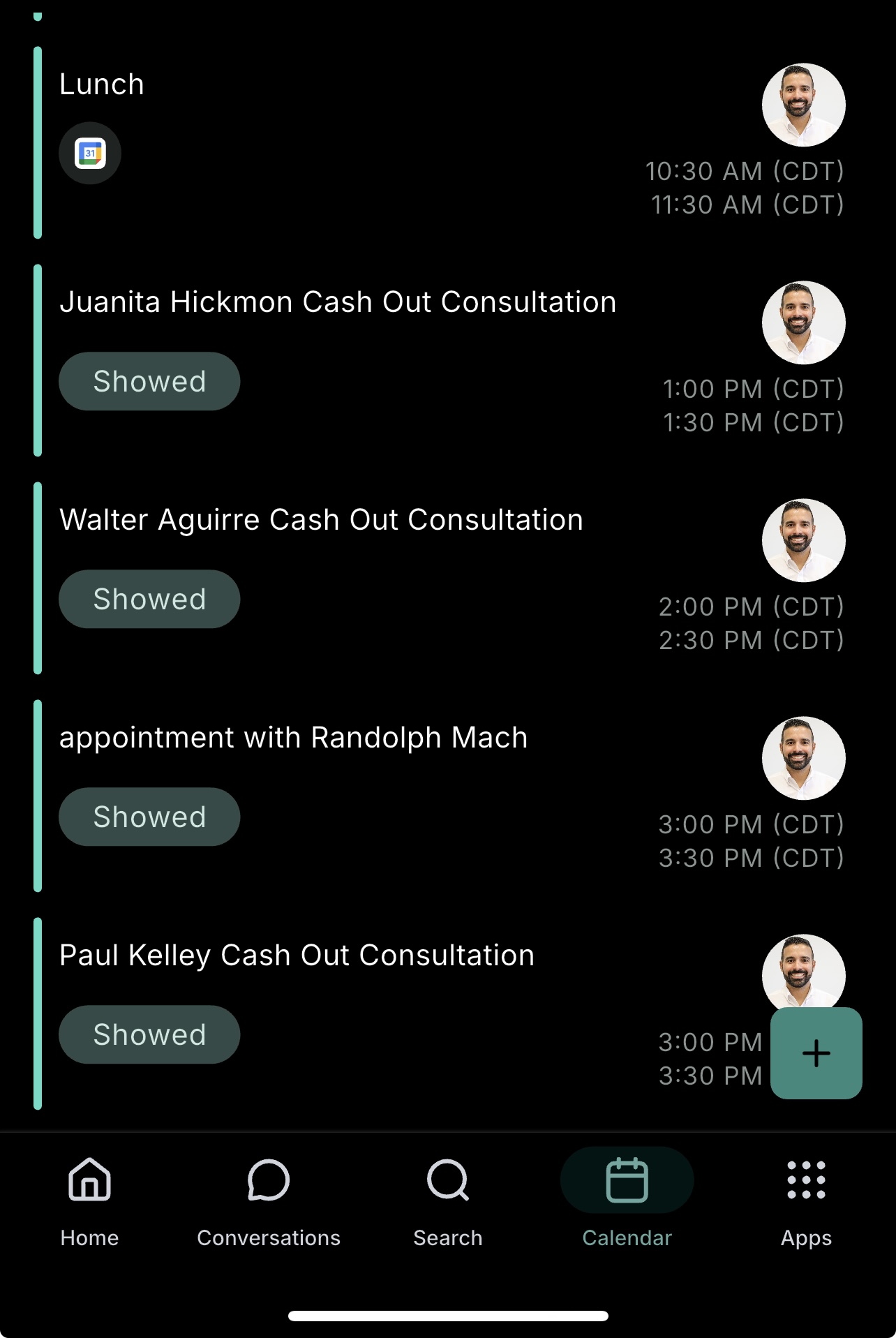Open the Lunch calendar event
The image size is (896, 1338).
[102, 84]
